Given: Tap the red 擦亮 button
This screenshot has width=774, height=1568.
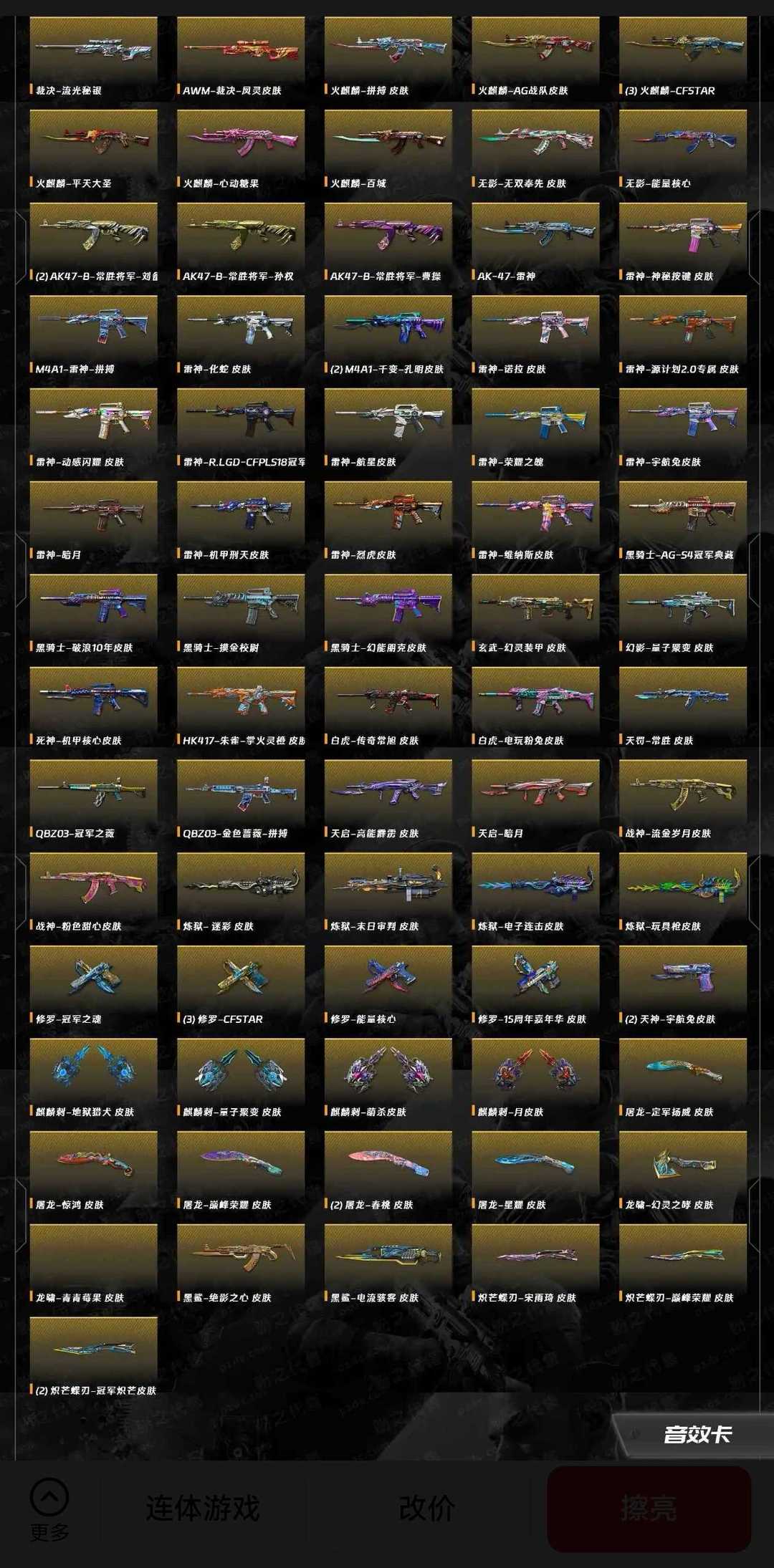Looking at the screenshot, I should click(649, 1508).
